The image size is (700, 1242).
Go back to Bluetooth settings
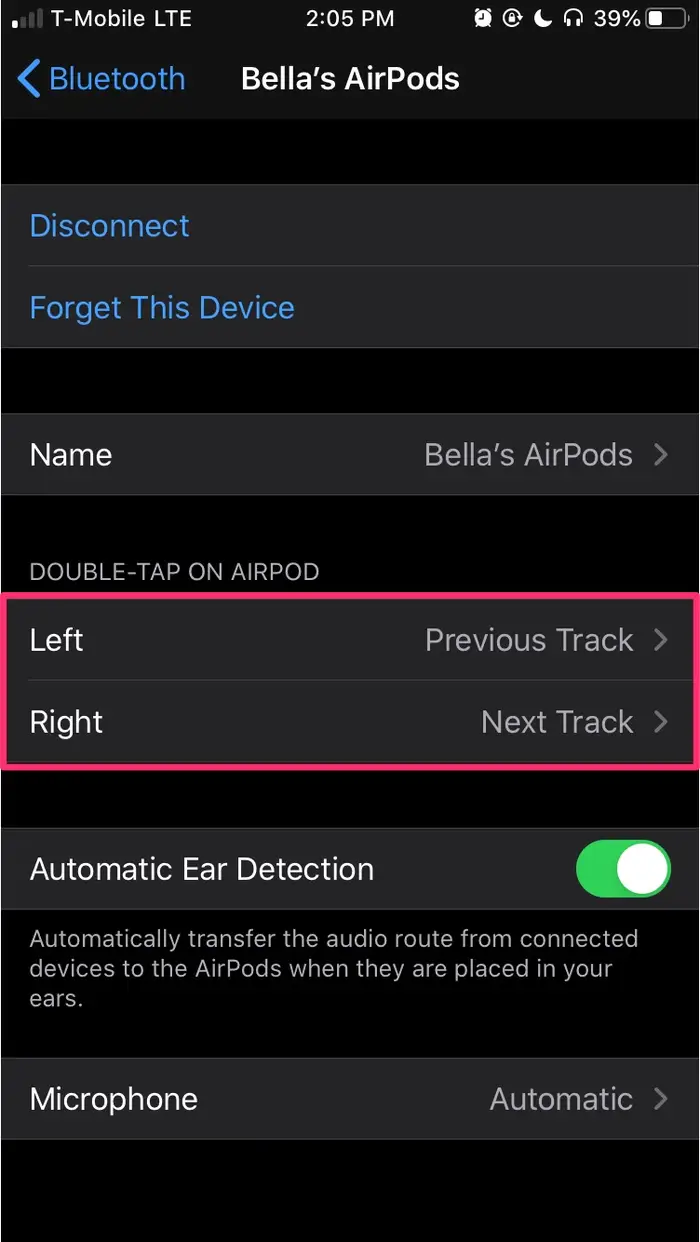[102, 79]
